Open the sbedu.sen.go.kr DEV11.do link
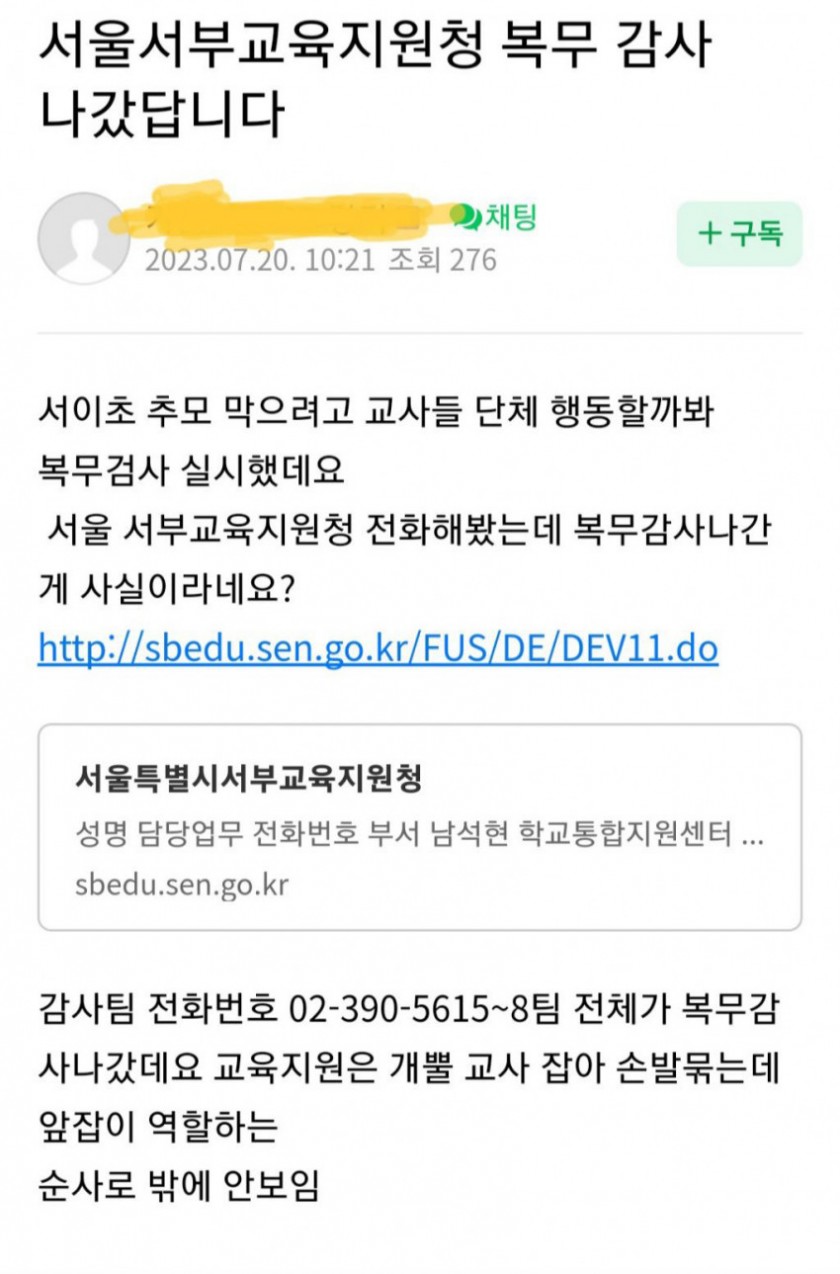 [378, 648]
